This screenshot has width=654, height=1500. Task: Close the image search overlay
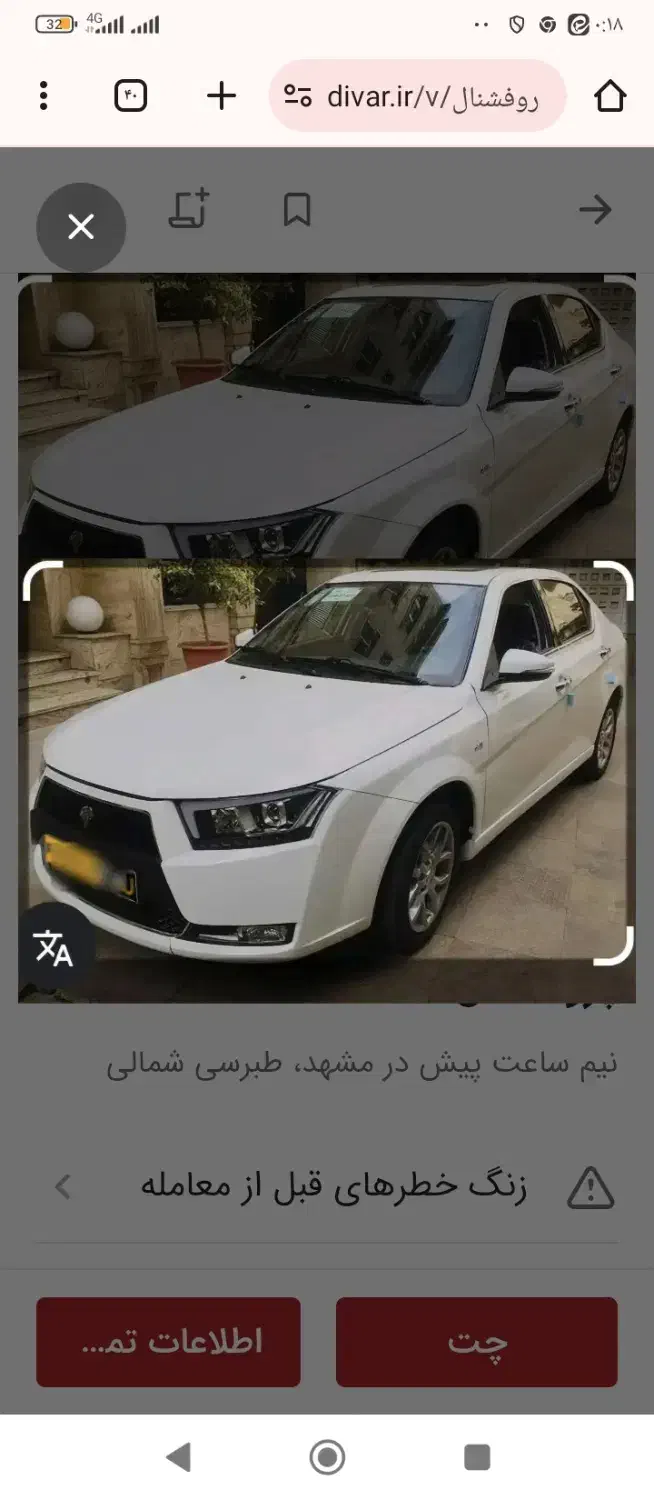coord(81,228)
